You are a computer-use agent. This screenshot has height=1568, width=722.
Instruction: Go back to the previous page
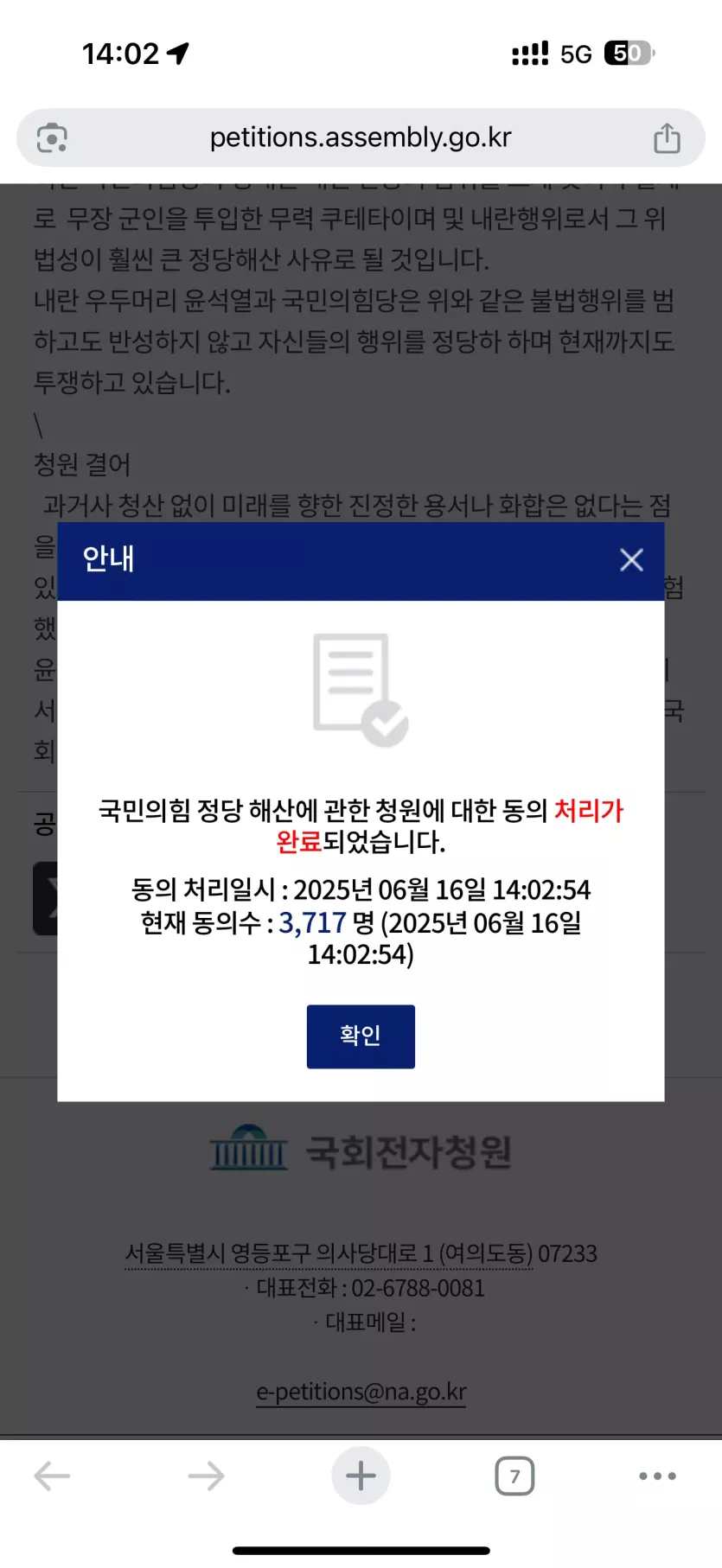[52, 1476]
